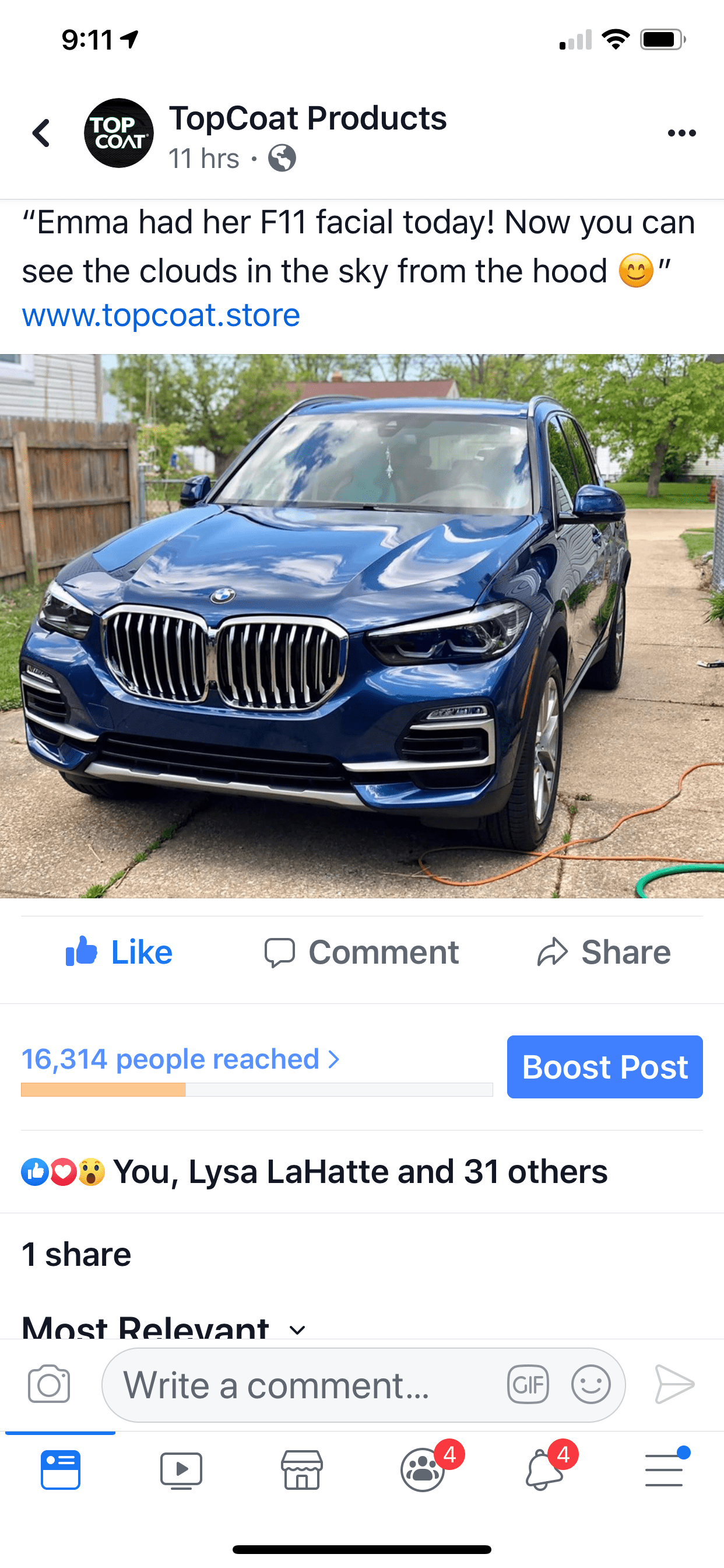Image resolution: width=724 pixels, height=1568 pixels.
Task: Go back using the back arrow
Action: pos(41,132)
